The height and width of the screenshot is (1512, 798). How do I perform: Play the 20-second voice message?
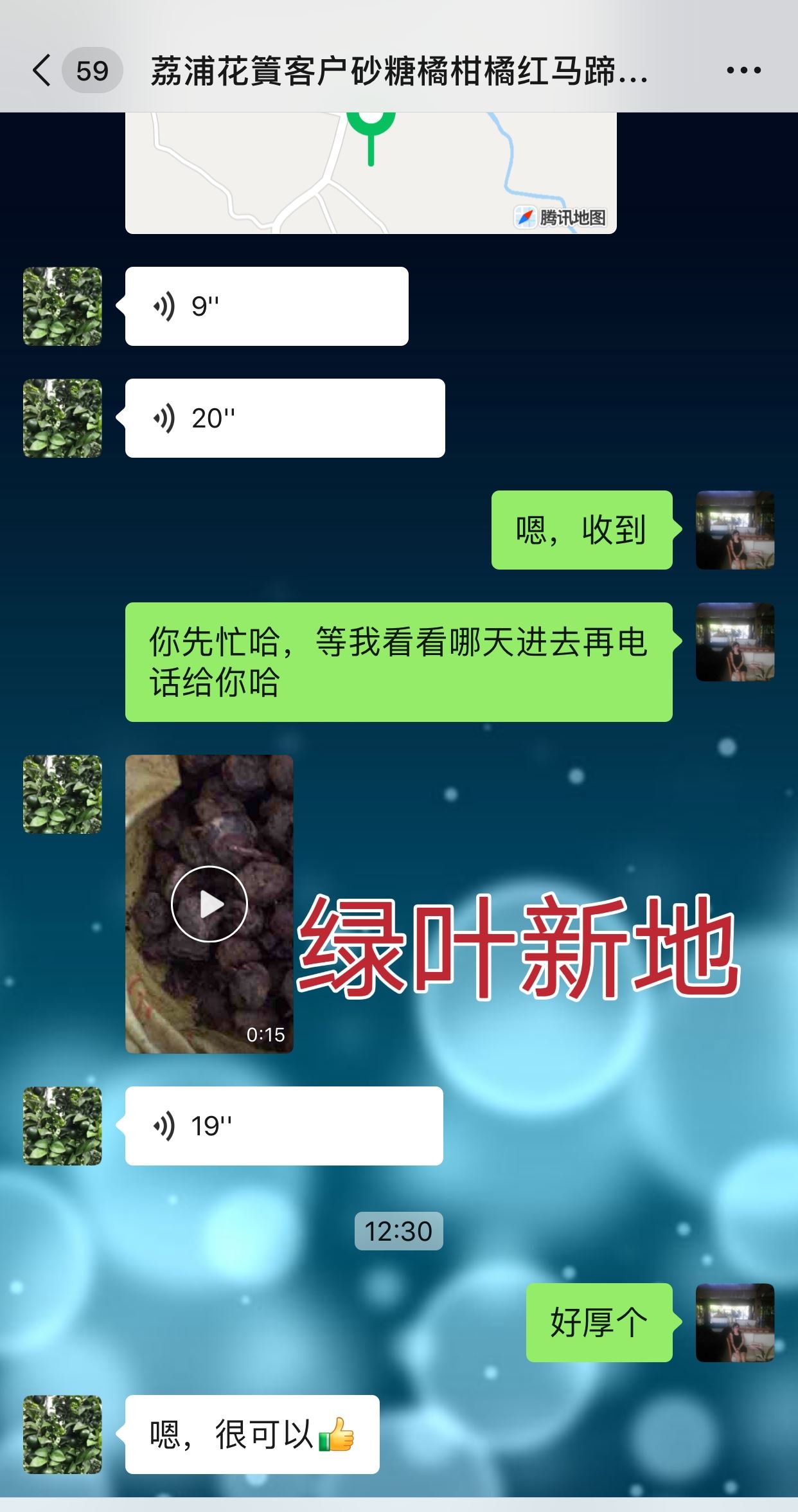[284, 419]
